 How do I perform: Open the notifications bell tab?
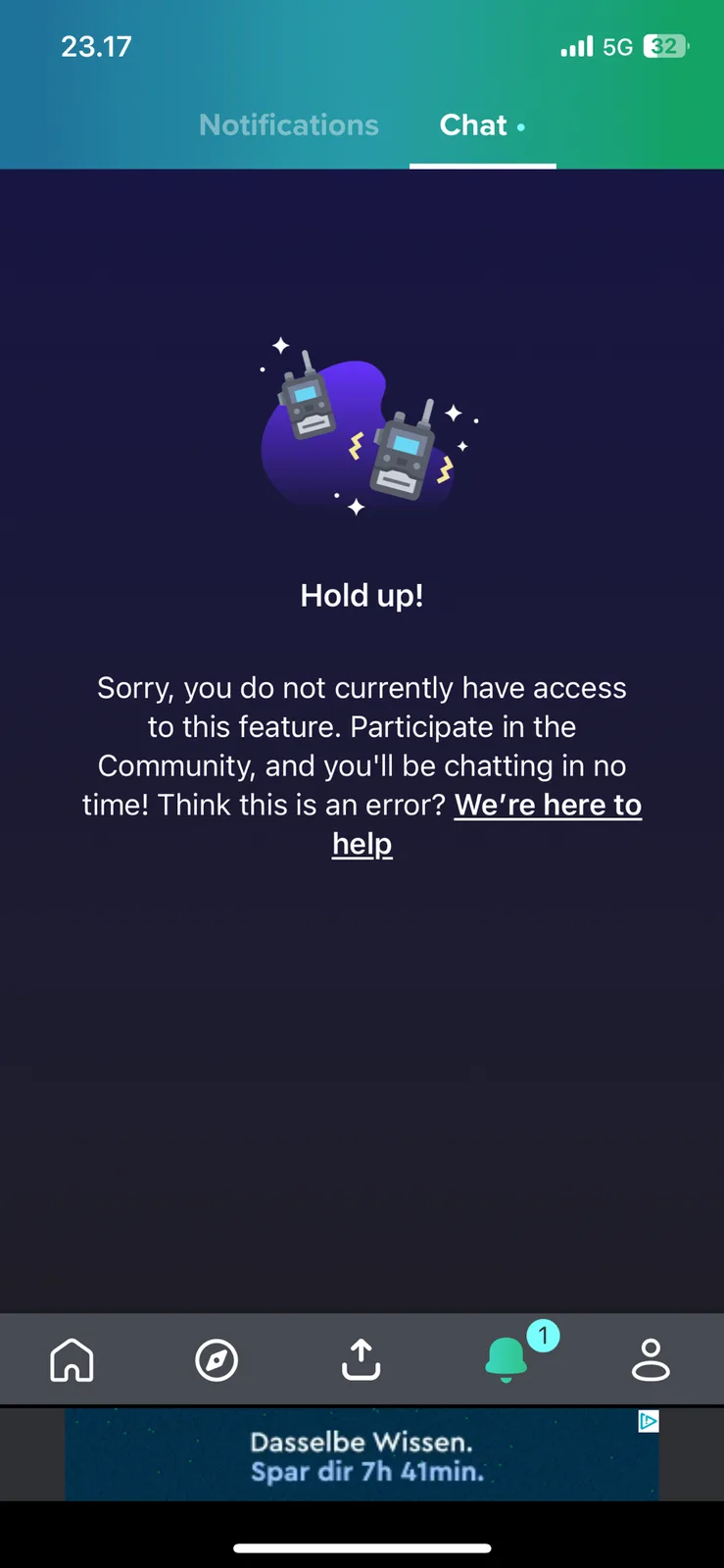(x=507, y=1359)
